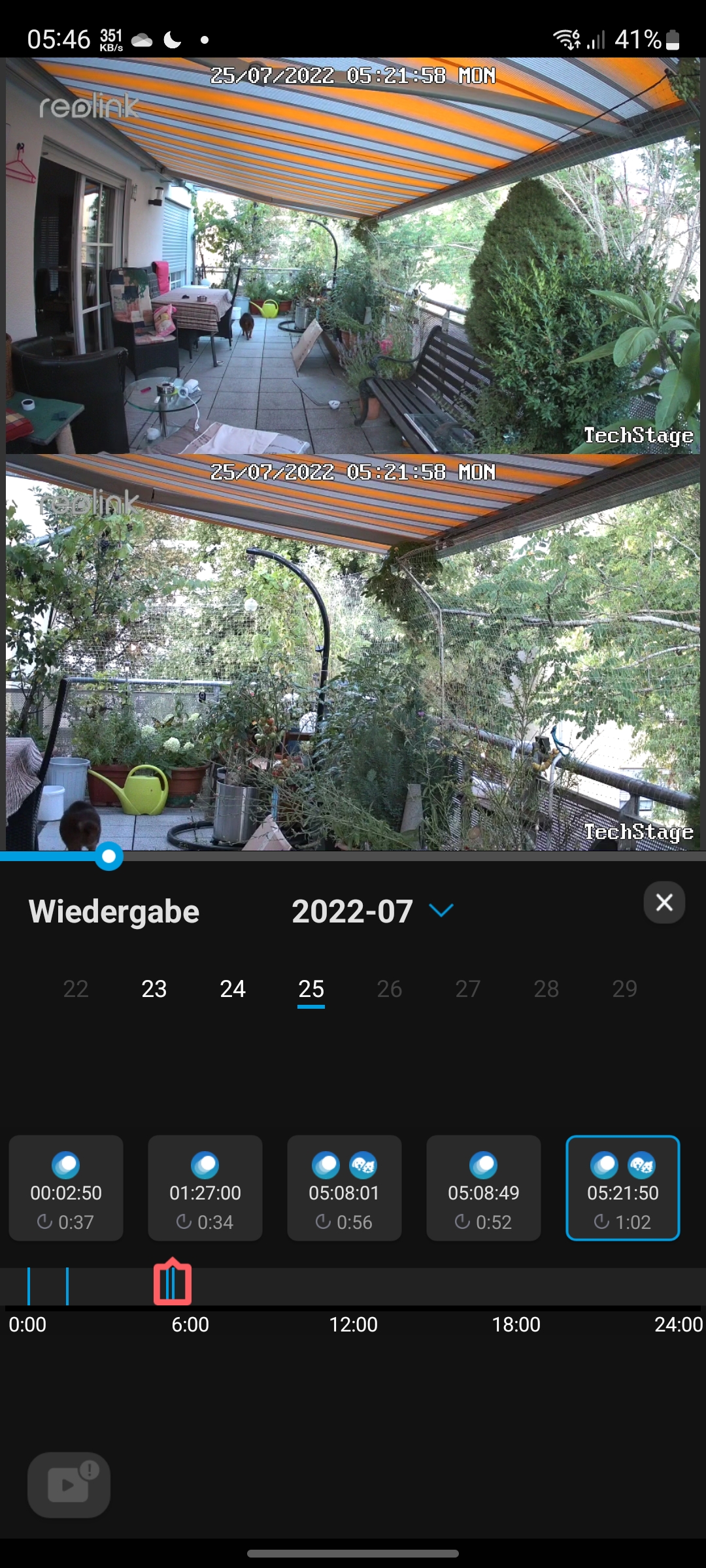This screenshot has width=706, height=1568.
Task: Play the recording from 05:21:50
Action: click(x=623, y=1188)
